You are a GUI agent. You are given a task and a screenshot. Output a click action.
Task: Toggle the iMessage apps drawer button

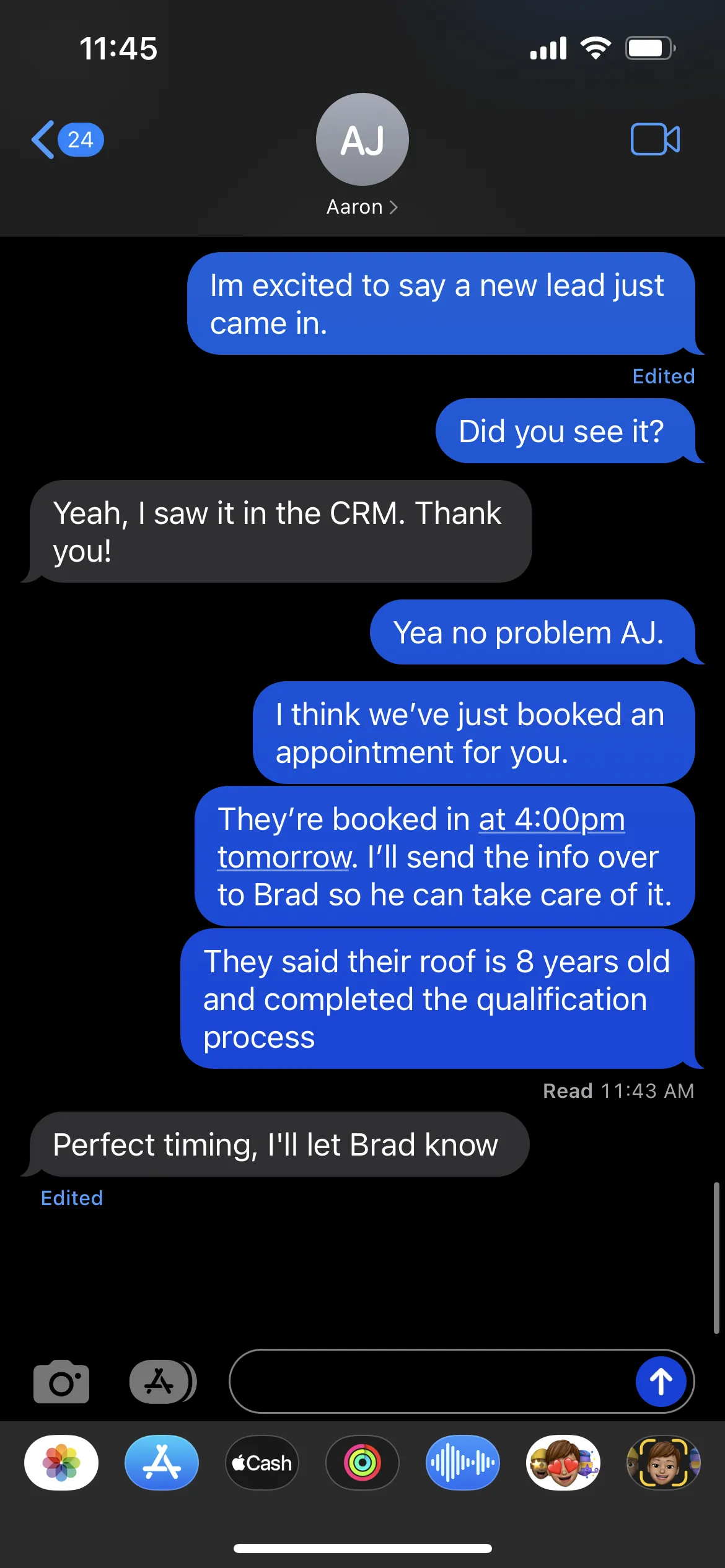tap(162, 1382)
